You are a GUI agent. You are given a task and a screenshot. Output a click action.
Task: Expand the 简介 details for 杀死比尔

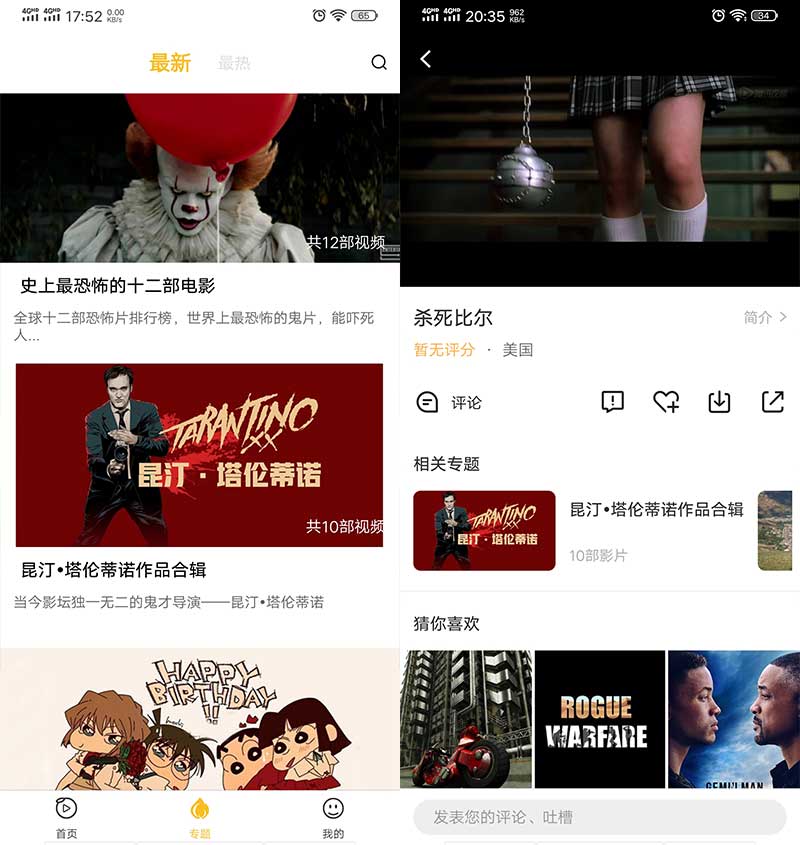pos(765,317)
